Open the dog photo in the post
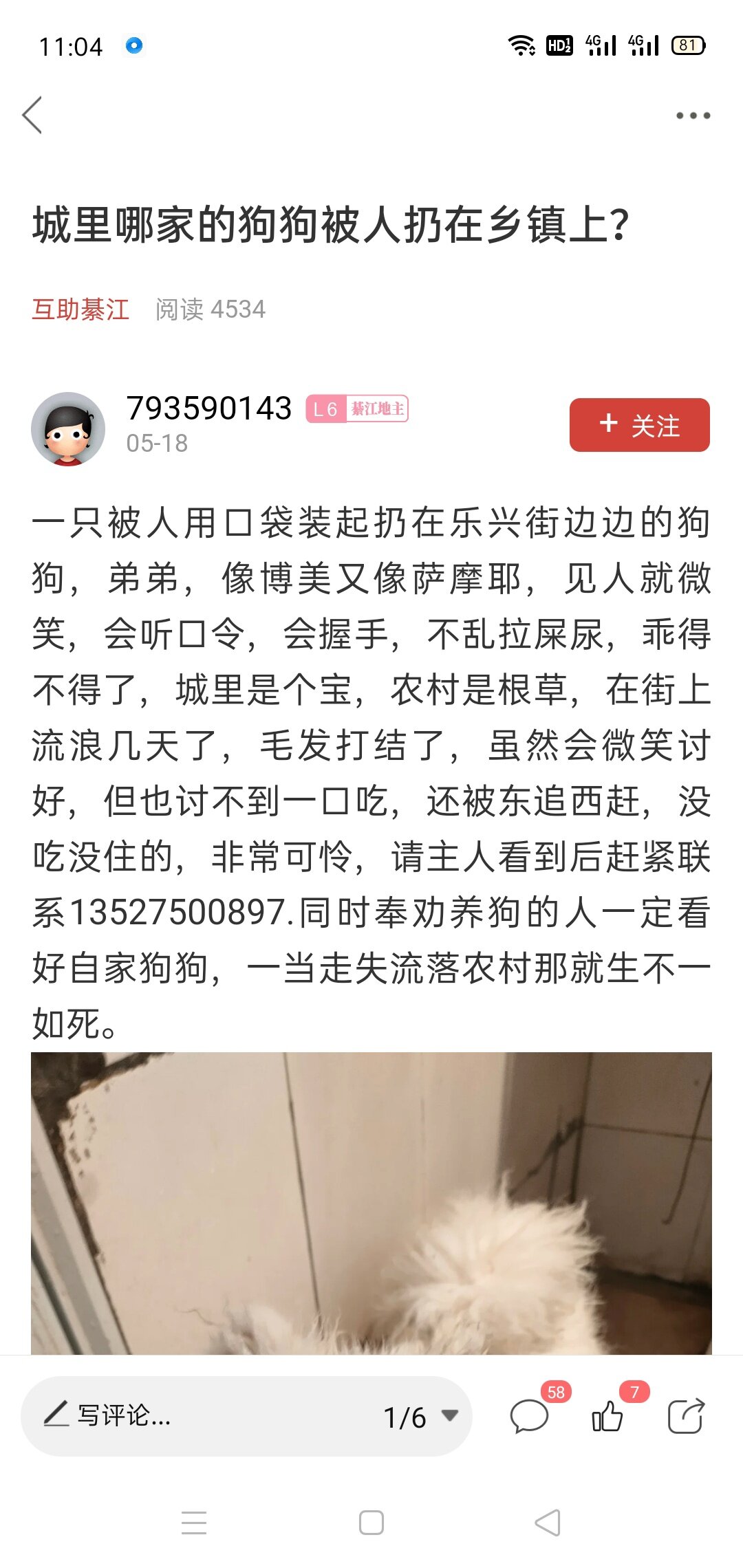This screenshot has width=743, height=1568. pos(371,1204)
